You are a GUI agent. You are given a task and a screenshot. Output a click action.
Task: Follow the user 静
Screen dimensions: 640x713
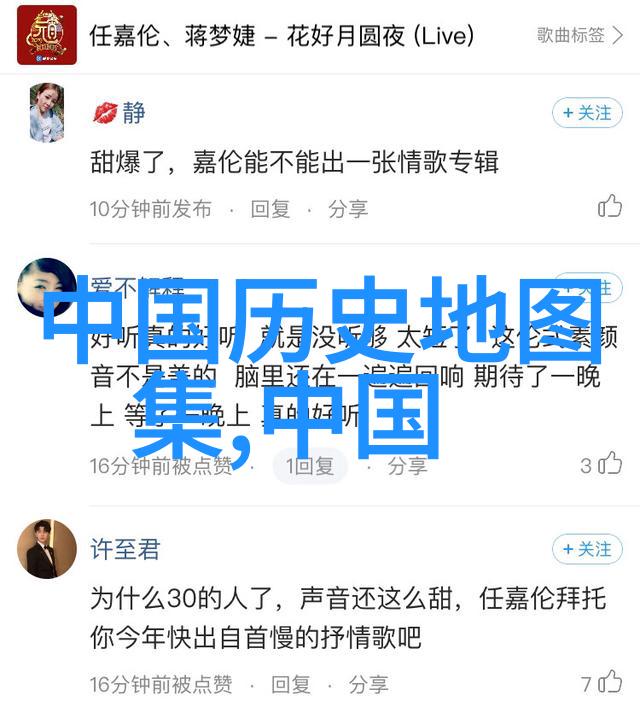588,113
